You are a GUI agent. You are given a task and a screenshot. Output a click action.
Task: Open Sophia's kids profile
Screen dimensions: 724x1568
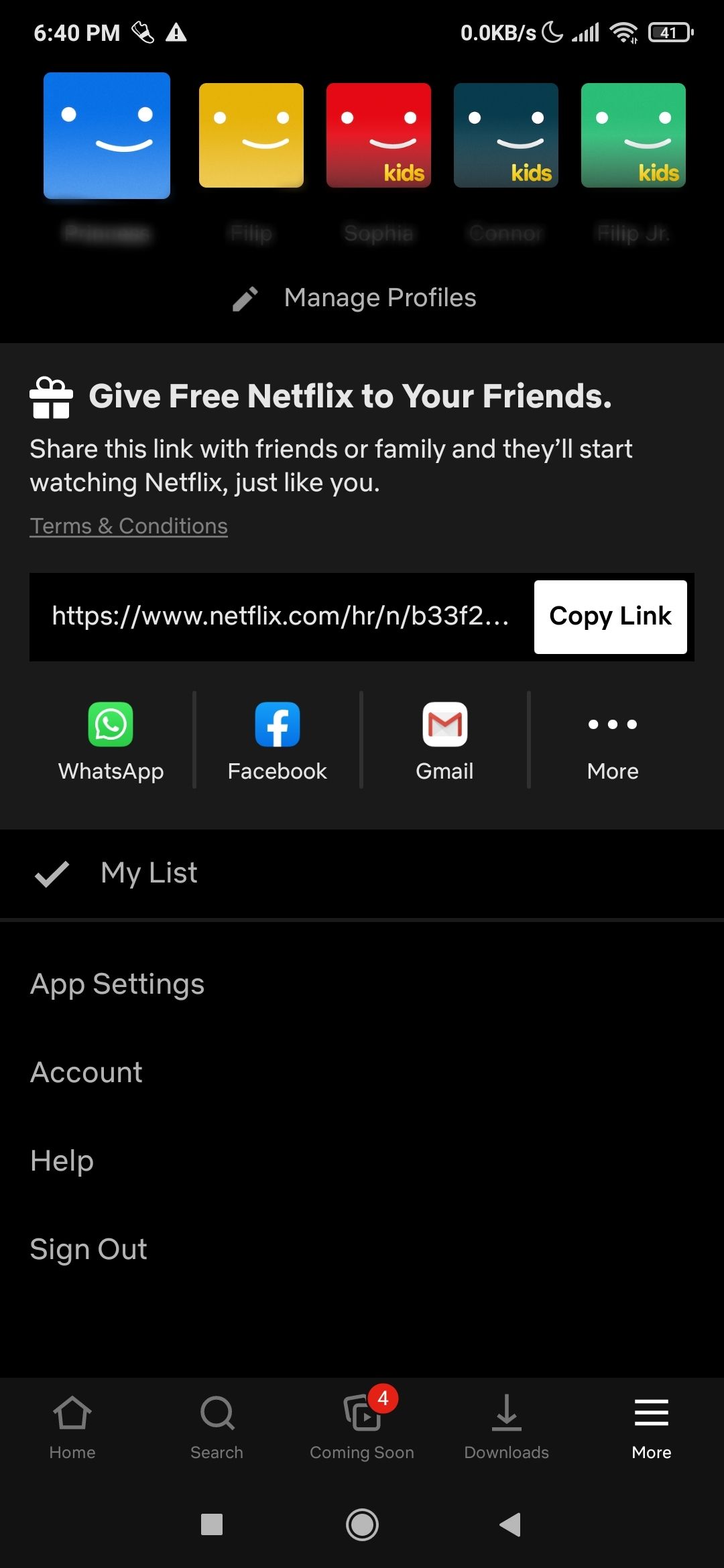coord(379,134)
